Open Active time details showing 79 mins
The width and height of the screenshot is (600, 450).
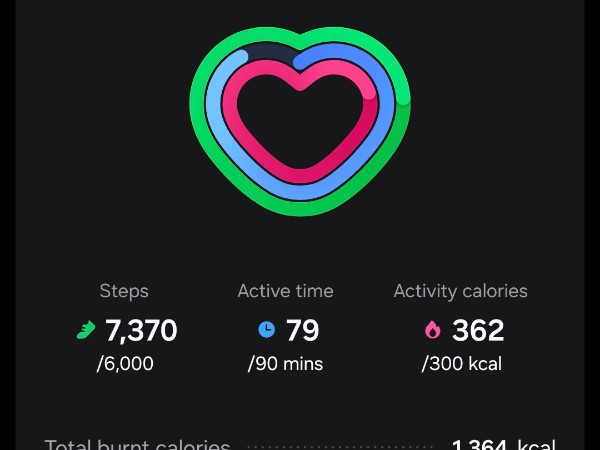tap(285, 329)
